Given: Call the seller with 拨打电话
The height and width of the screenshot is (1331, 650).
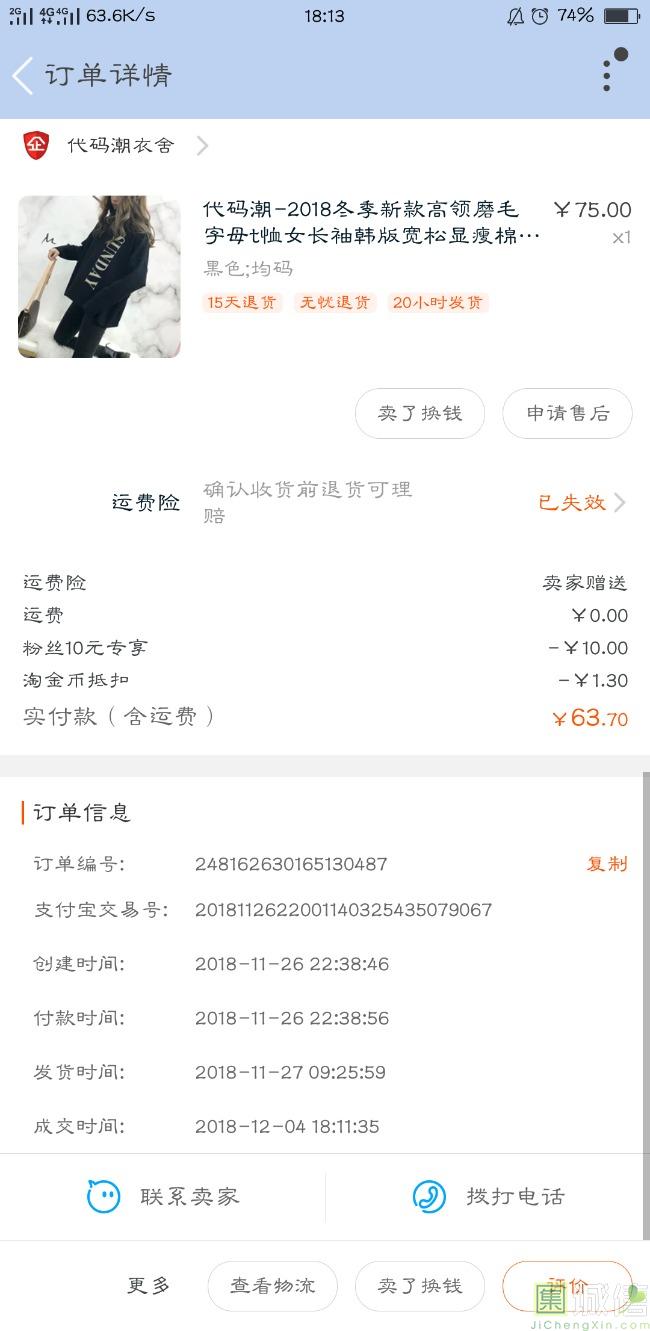Looking at the screenshot, I should pyautogui.click(x=489, y=1197).
